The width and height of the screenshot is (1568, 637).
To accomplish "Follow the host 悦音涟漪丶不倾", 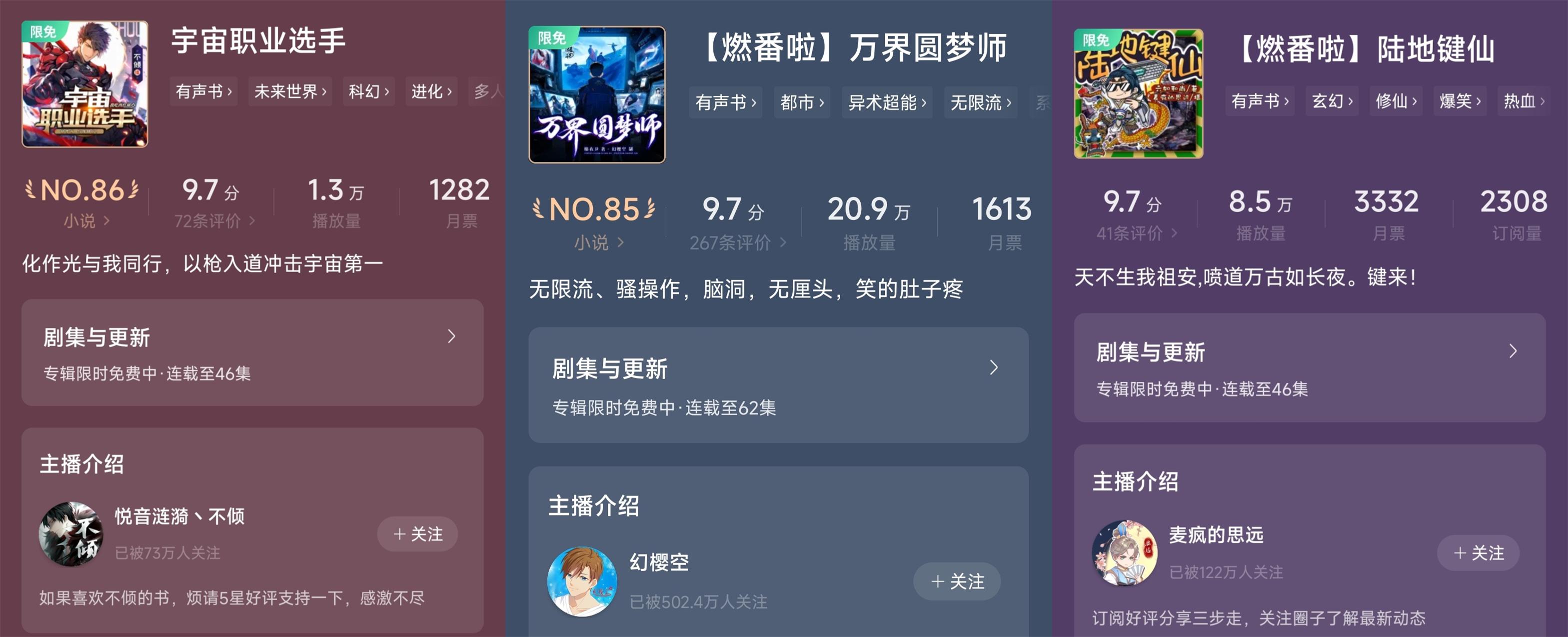I will (417, 534).
